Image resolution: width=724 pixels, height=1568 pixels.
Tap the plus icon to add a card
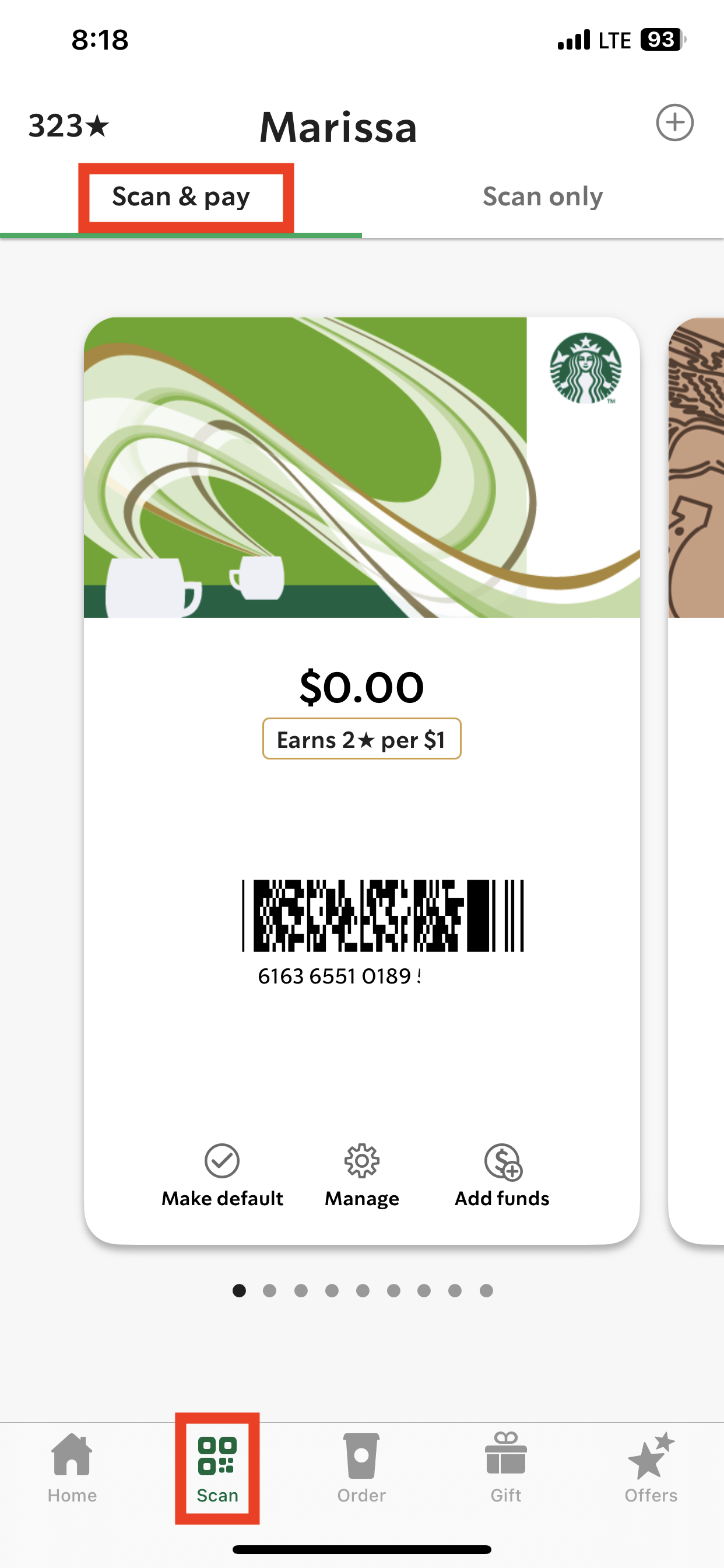coord(674,123)
